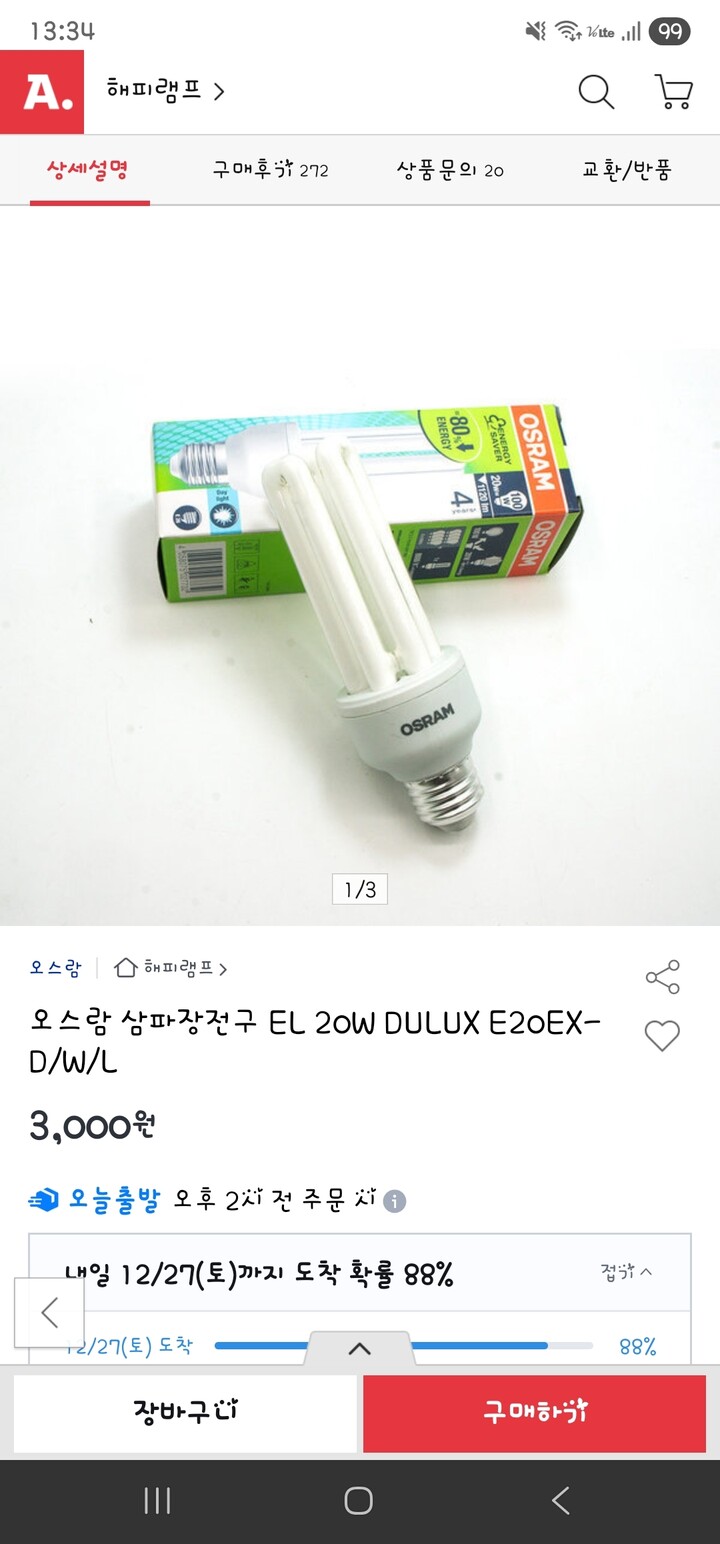Switch to the 구매후기 272 reviews tab
720x1544 pixels.
point(268,170)
